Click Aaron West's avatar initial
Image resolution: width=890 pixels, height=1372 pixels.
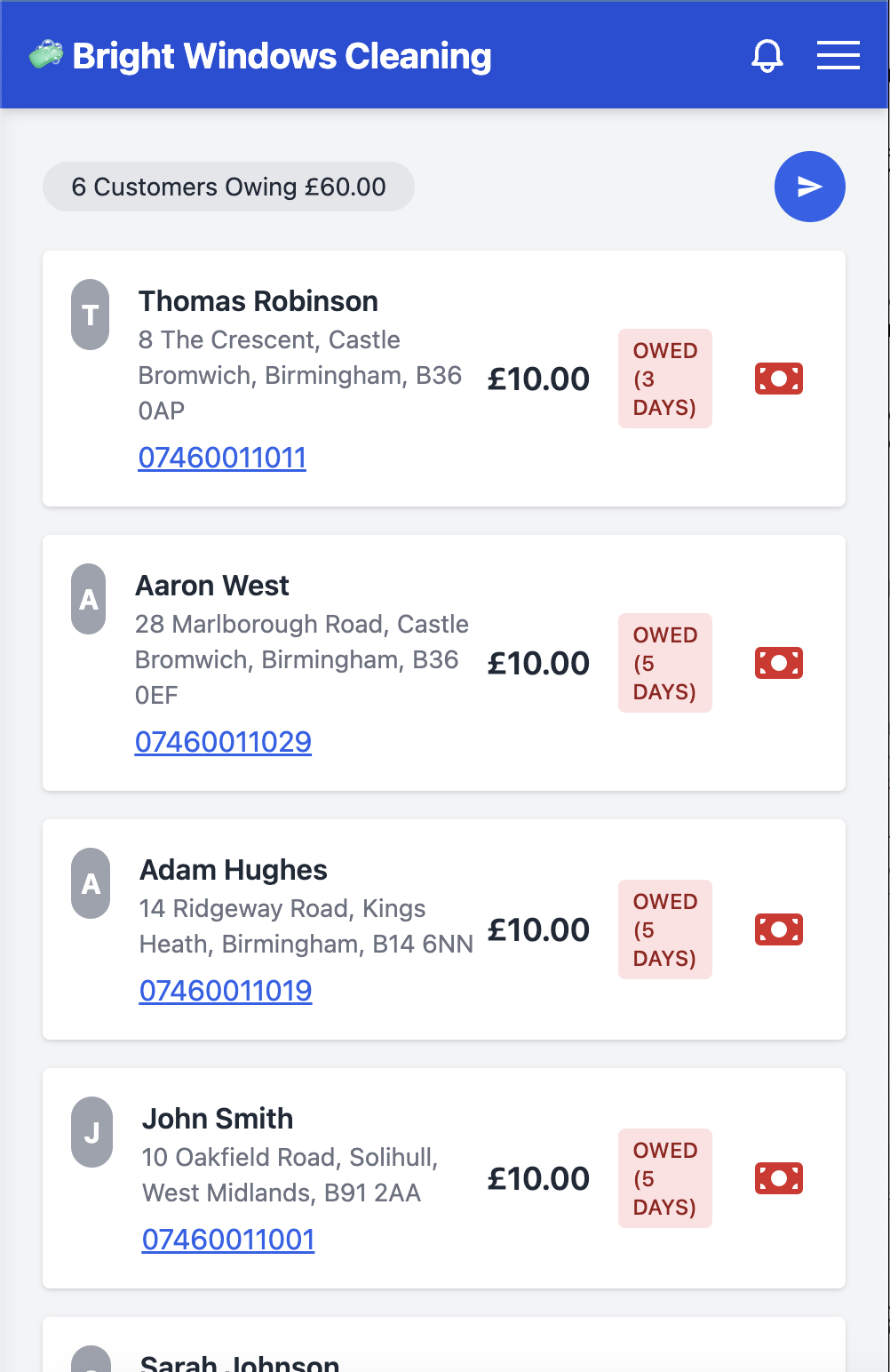(90, 599)
